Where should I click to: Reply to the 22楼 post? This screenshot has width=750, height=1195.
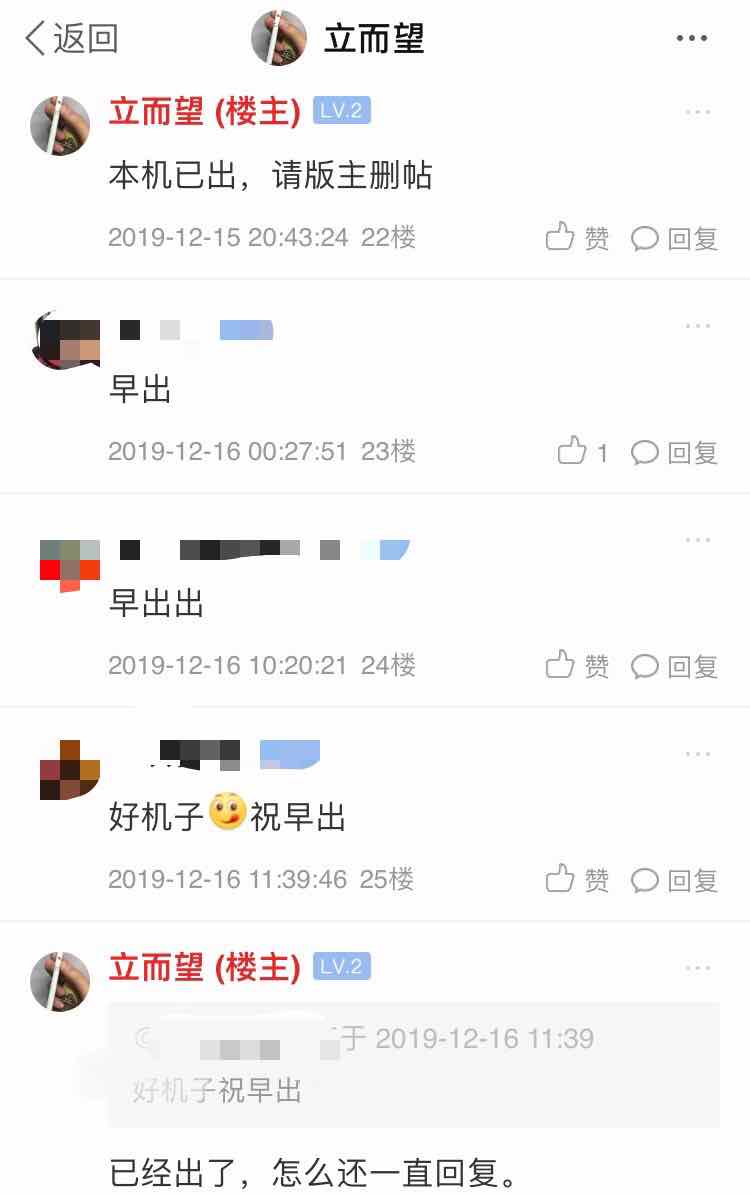tap(675, 238)
